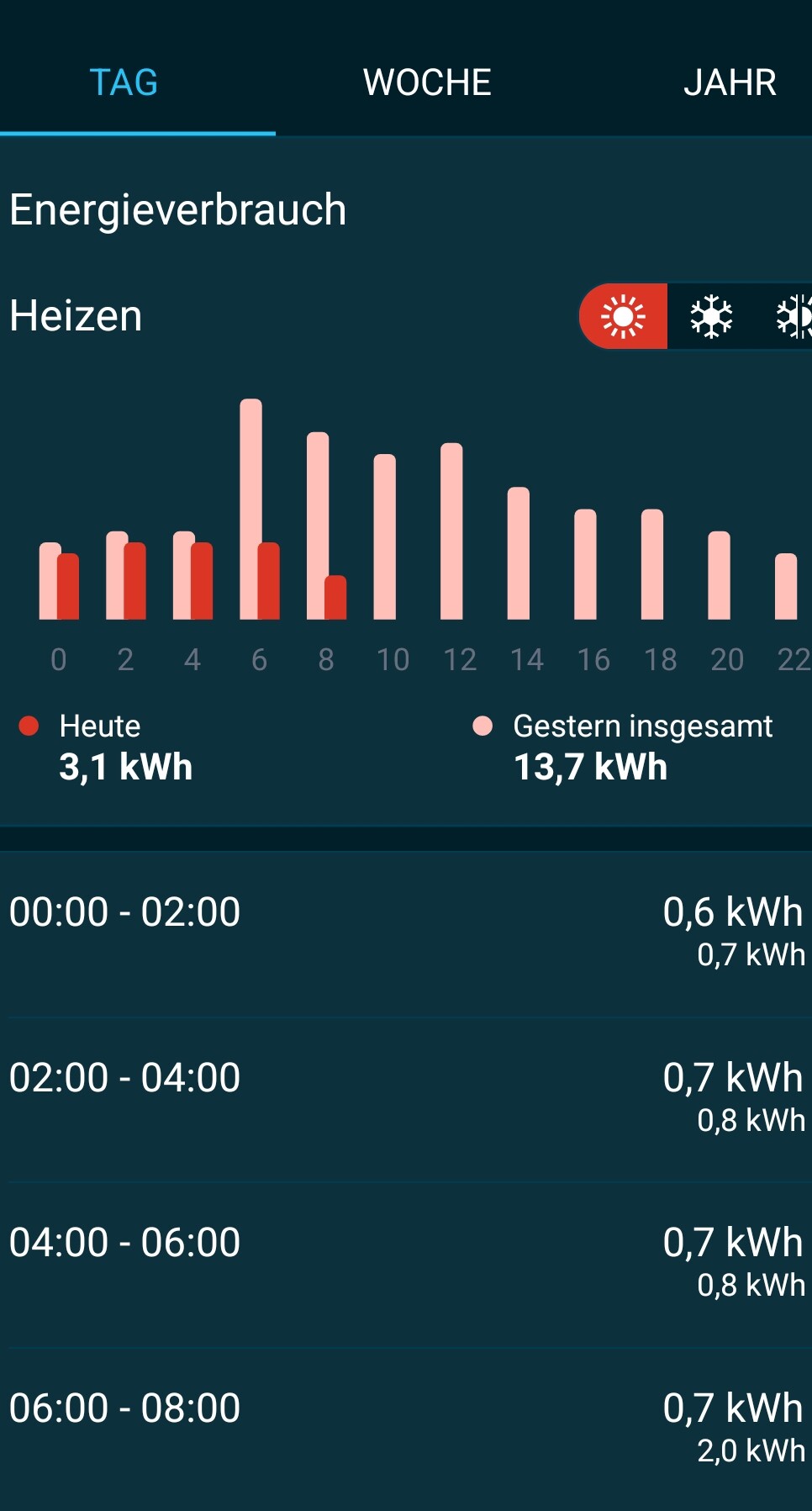Open the JAHR tab
This screenshot has width=812, height=1511.
point(729,82)
